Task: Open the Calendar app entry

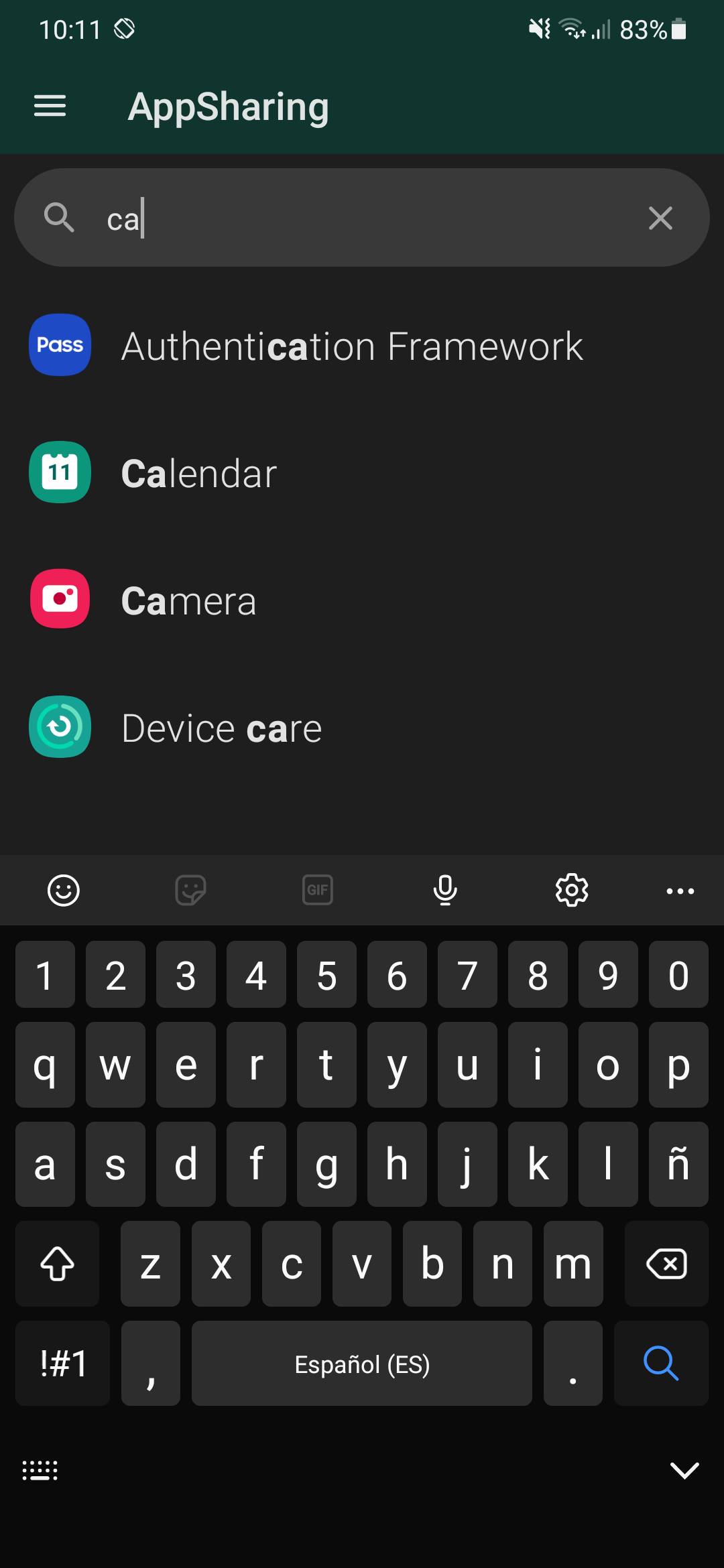Action: [198, 473]
